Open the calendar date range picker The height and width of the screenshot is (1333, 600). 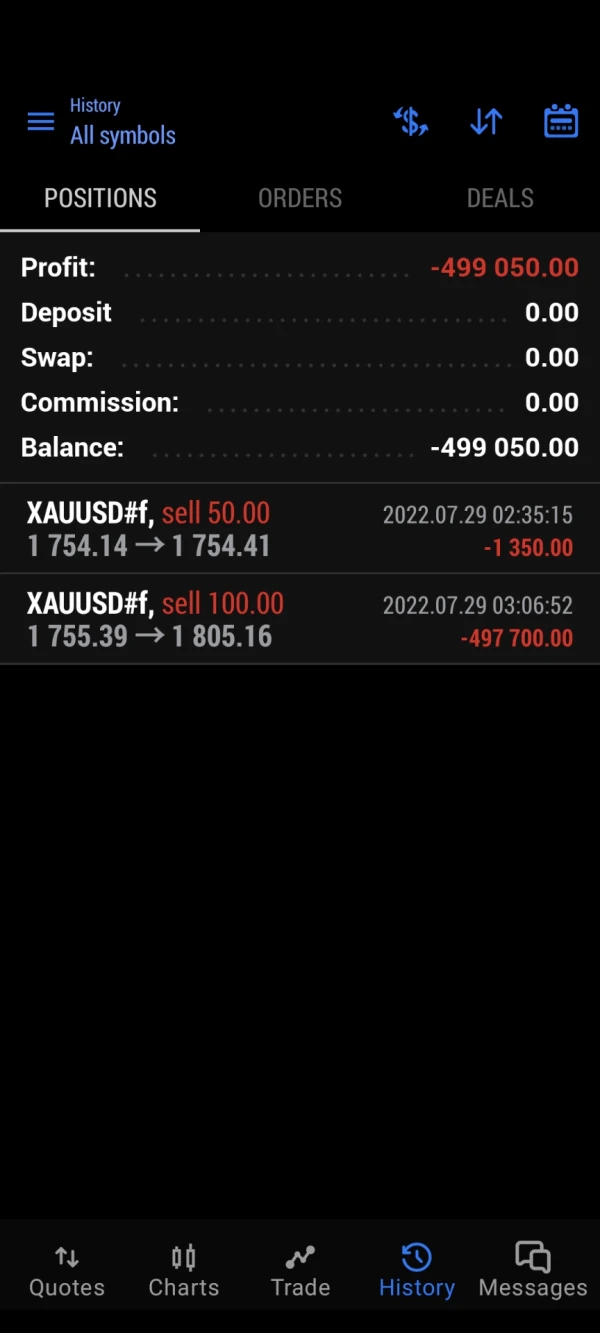(x=561, y=122)
